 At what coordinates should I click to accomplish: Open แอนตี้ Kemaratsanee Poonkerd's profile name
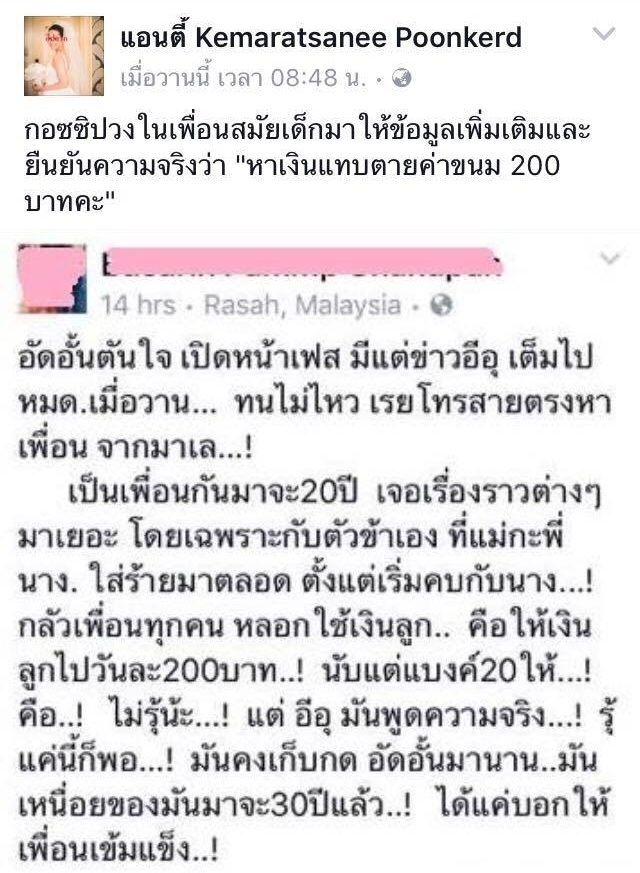320,38
